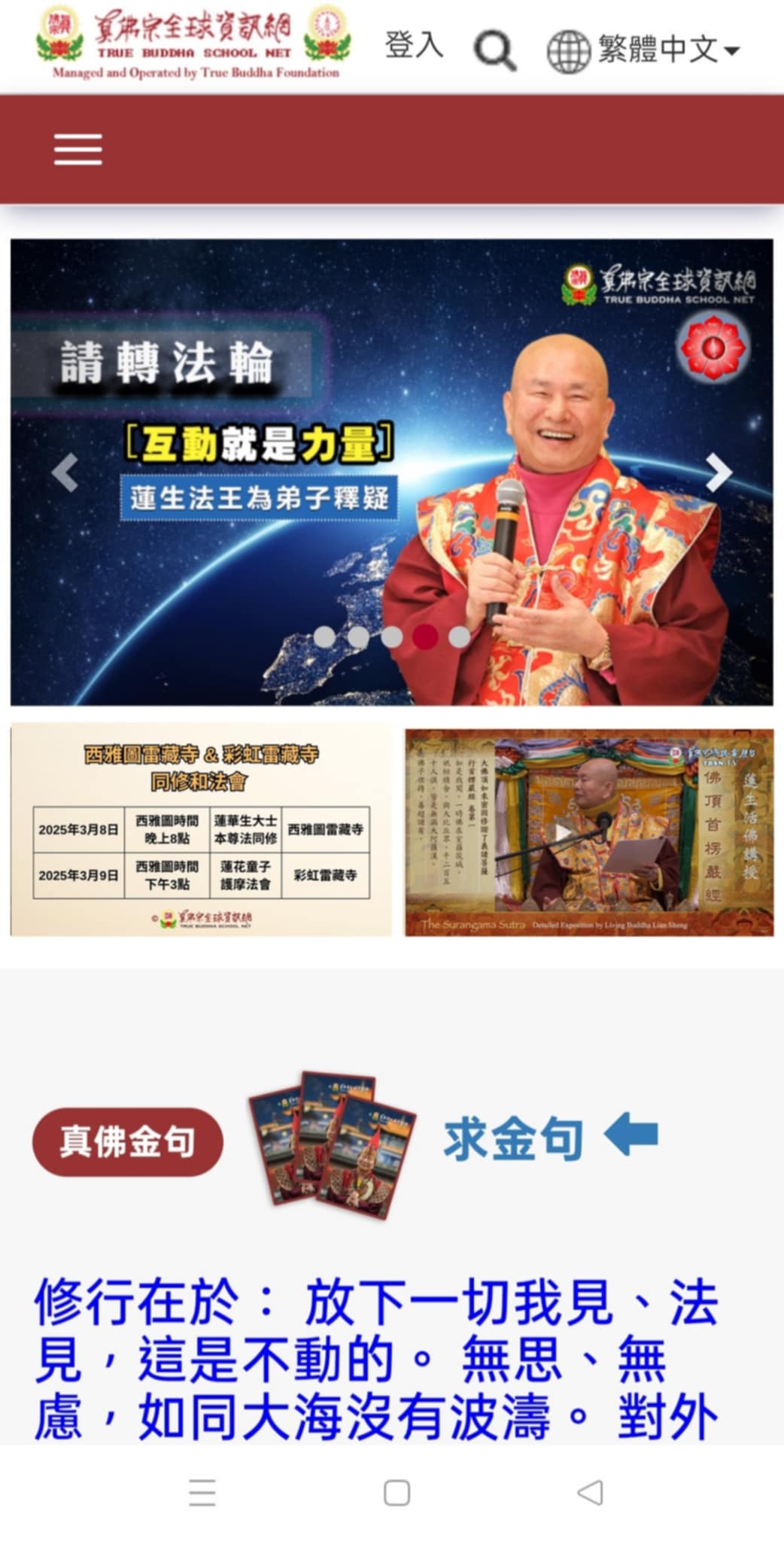784x1541 pixels.
Task: Jump to the first carousel slide dot
Action: click(324, 637)
